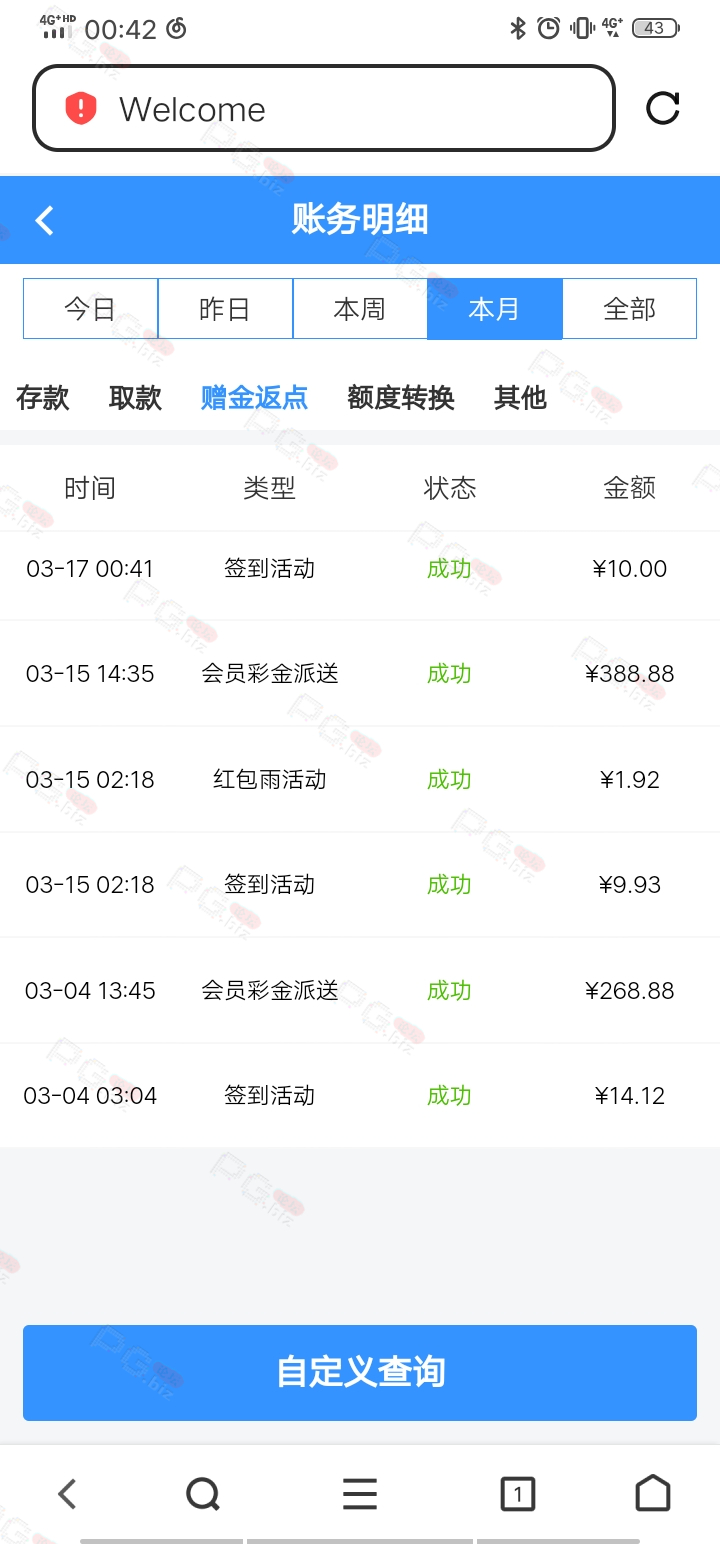View the 其他 category
Screen dimensions: 720x1544
tap(520, 397)
